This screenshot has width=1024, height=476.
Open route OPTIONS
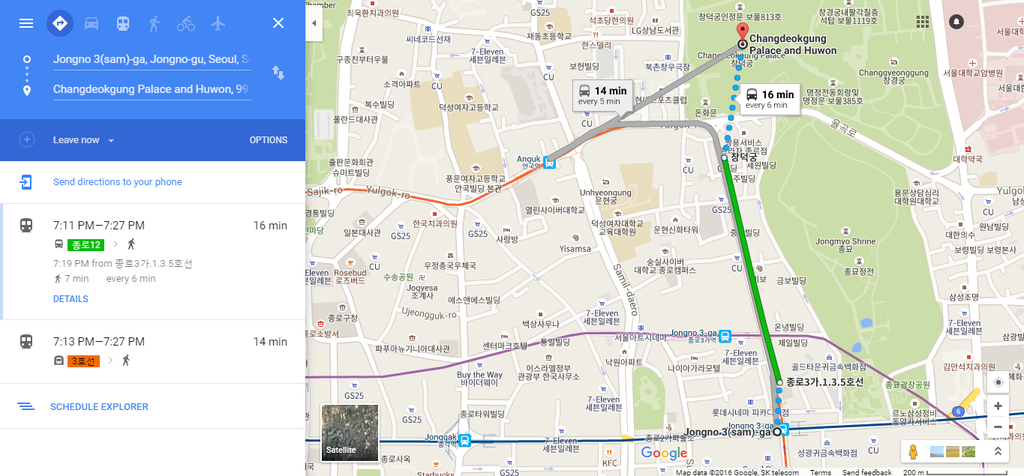click(x=268, y=140)
